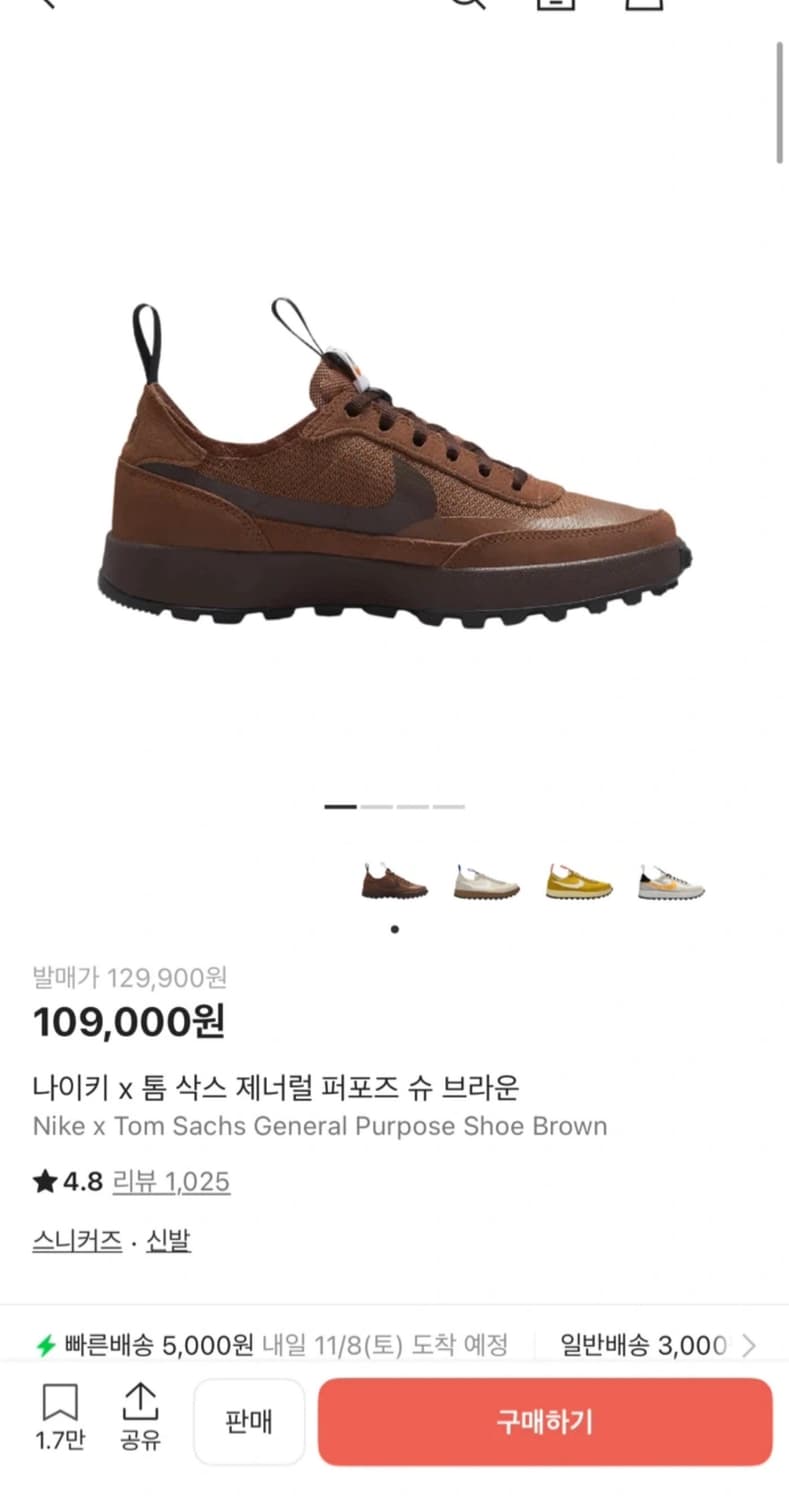Open the 스니커즈 category link

[x=74, y=1240]
